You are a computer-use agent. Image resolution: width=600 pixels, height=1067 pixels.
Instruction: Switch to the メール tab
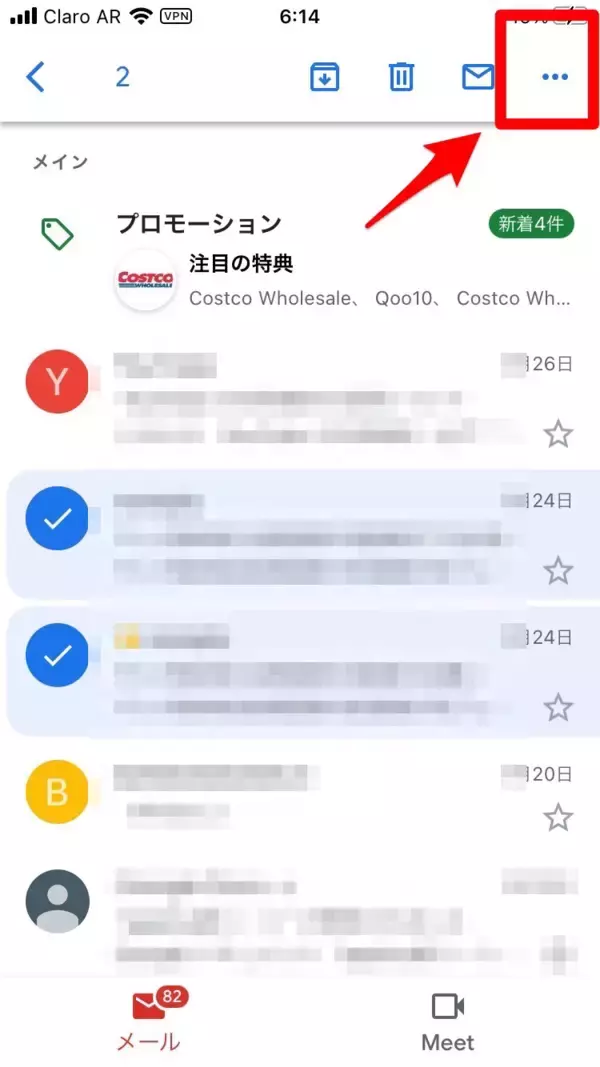[150, 1022]
